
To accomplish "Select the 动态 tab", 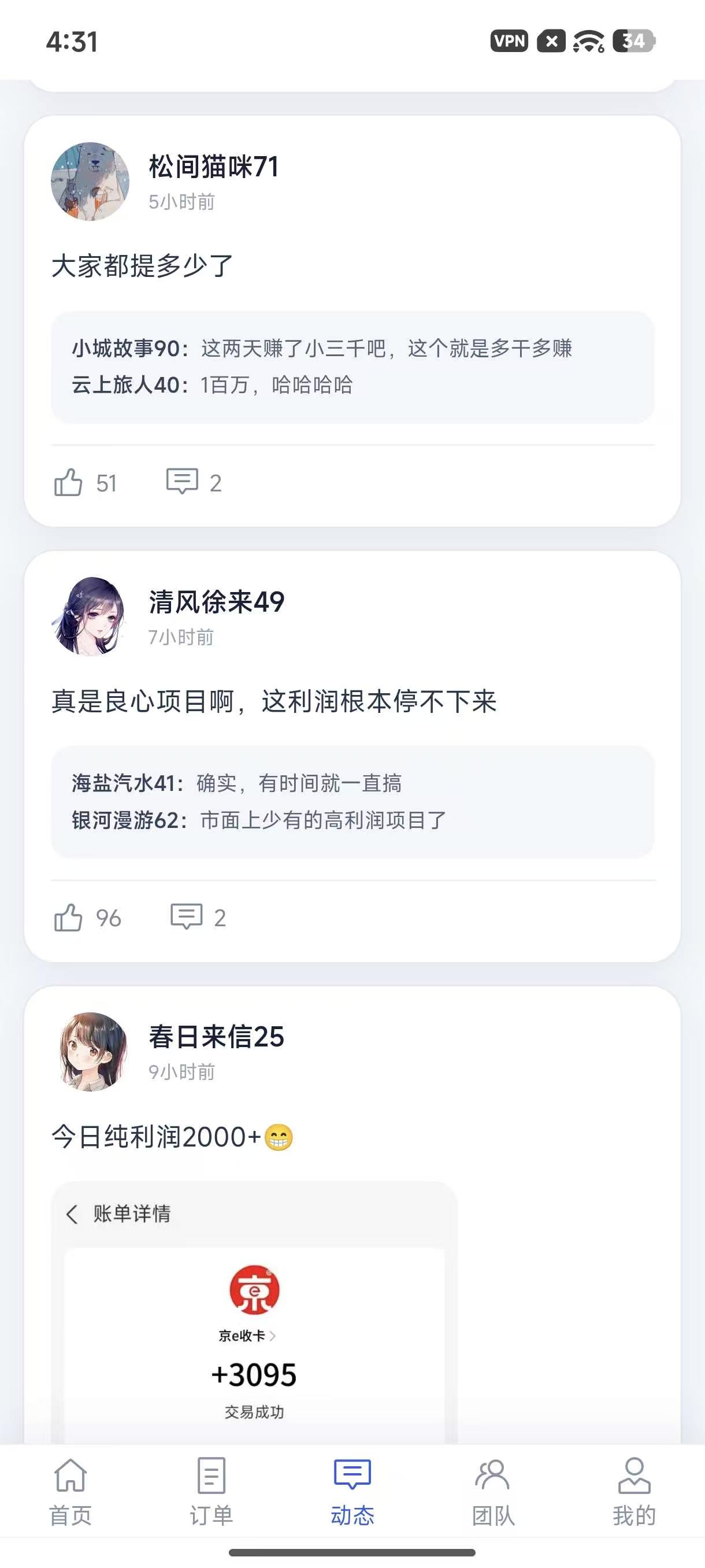I will pyautogui.click(x=352, y=1492).
